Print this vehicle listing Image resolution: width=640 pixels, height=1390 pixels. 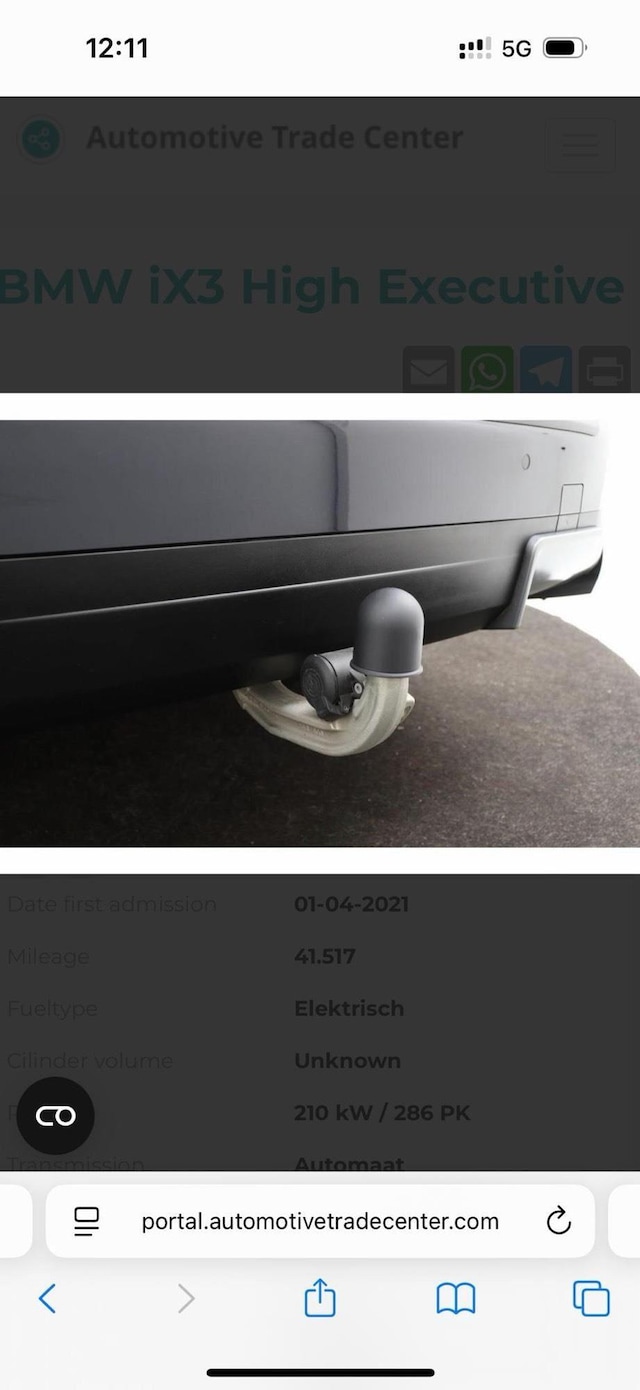point(604,371)
